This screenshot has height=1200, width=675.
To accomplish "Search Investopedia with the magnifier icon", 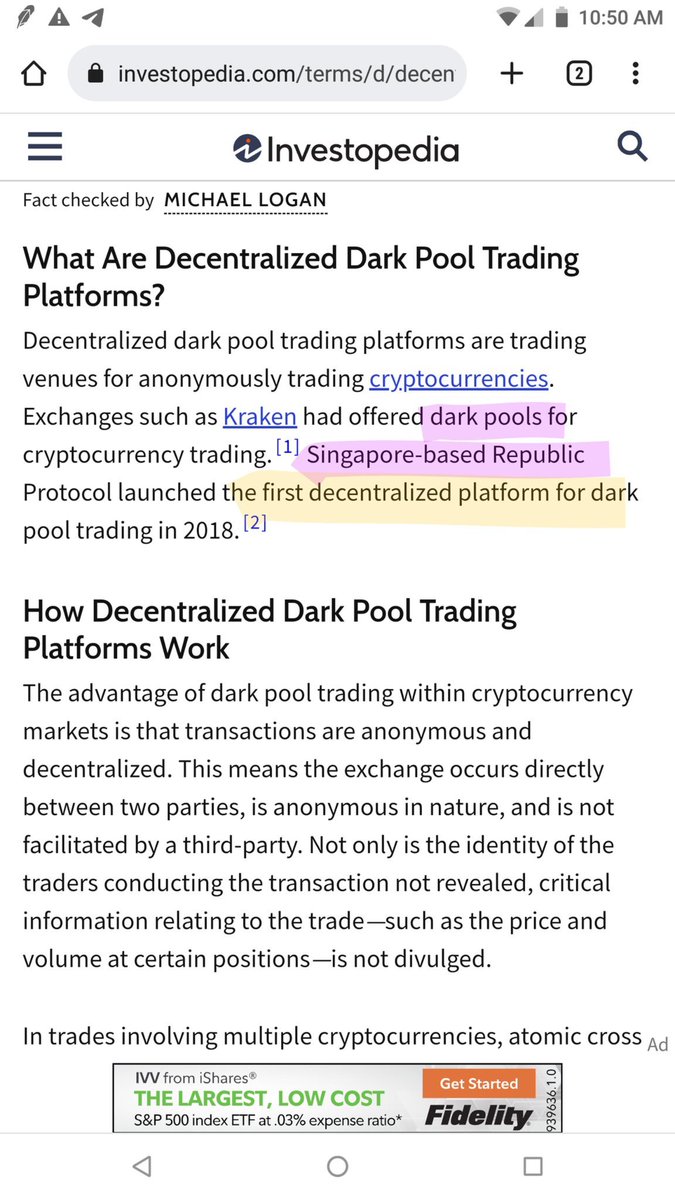I will 632,147.
